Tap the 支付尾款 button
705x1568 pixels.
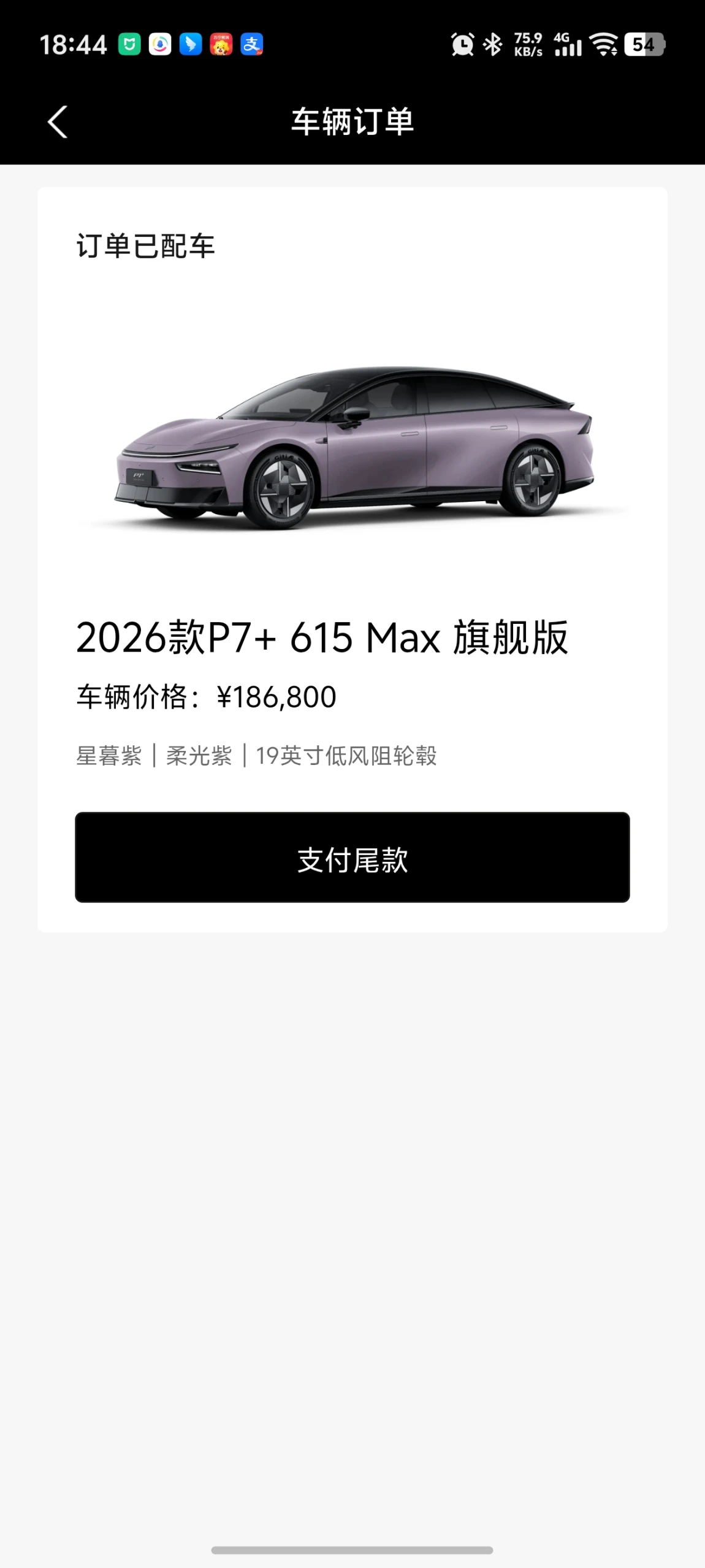point(352,857)
